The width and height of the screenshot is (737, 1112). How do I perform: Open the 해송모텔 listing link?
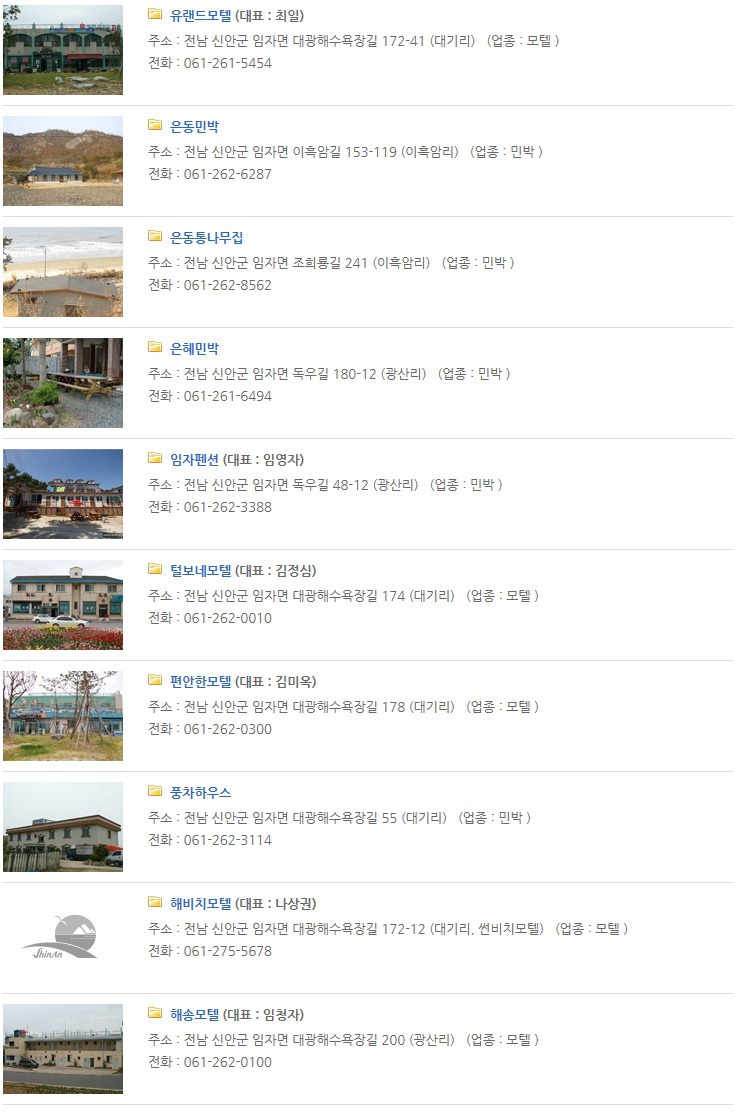(194, 1015)
